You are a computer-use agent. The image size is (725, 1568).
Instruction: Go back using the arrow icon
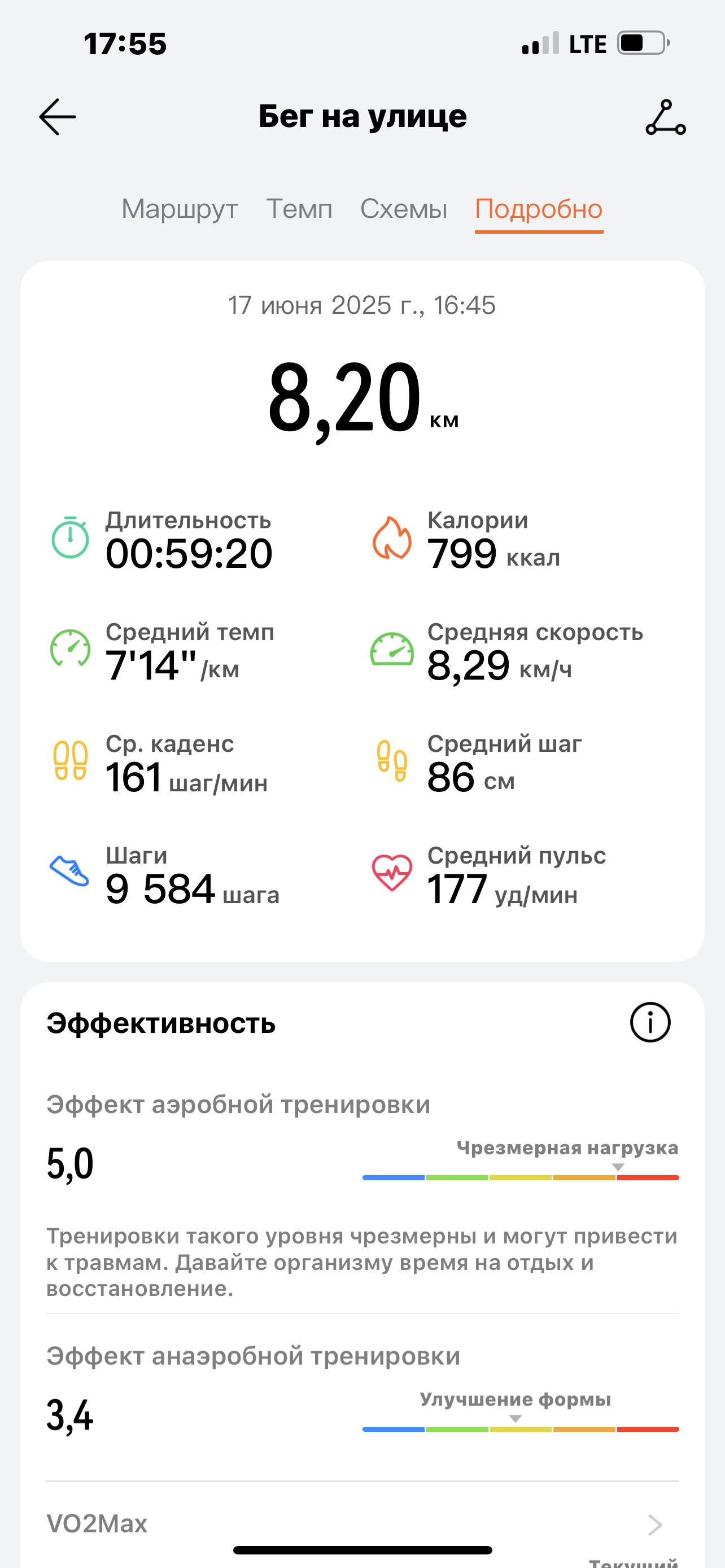click(57, 117)
